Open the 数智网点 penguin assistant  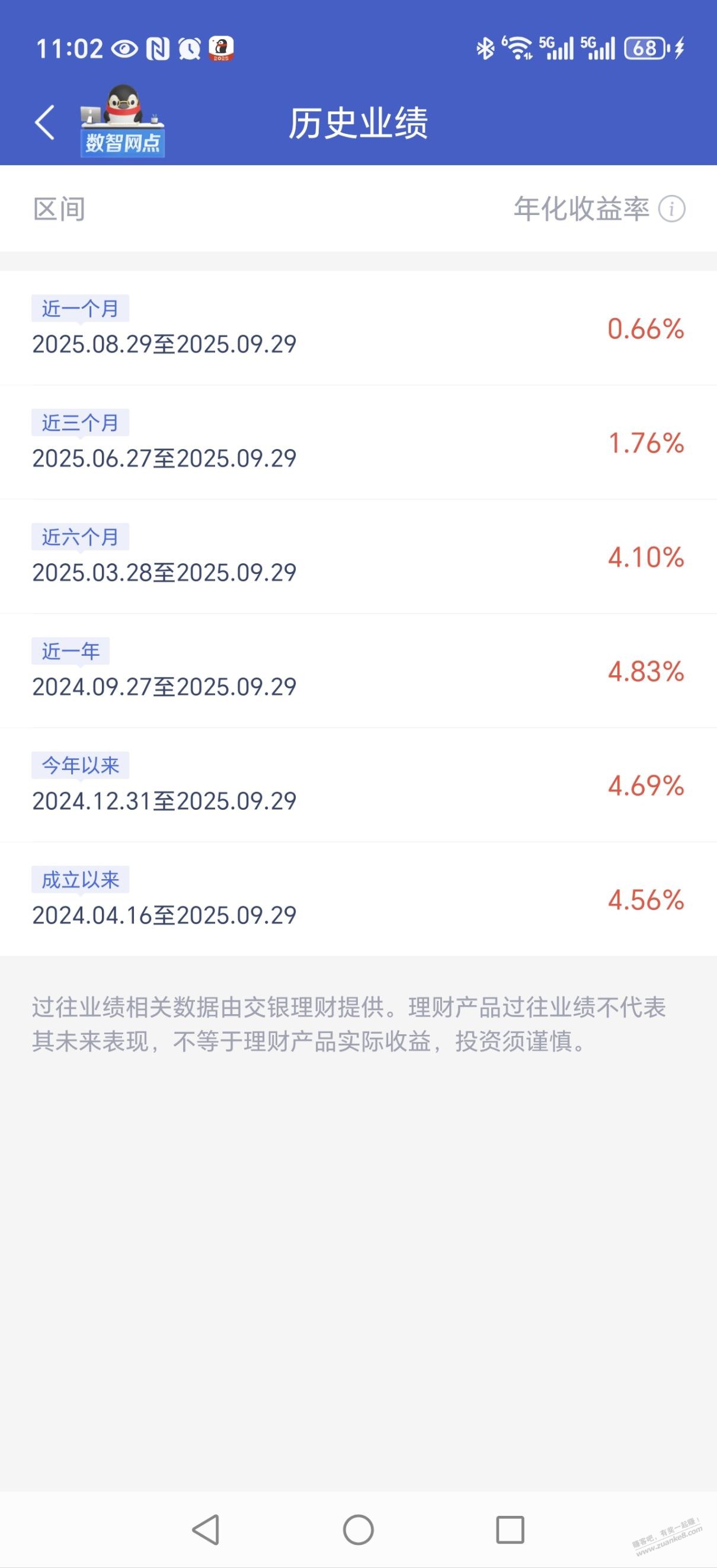pyautogui.click(x=122, y=122)
